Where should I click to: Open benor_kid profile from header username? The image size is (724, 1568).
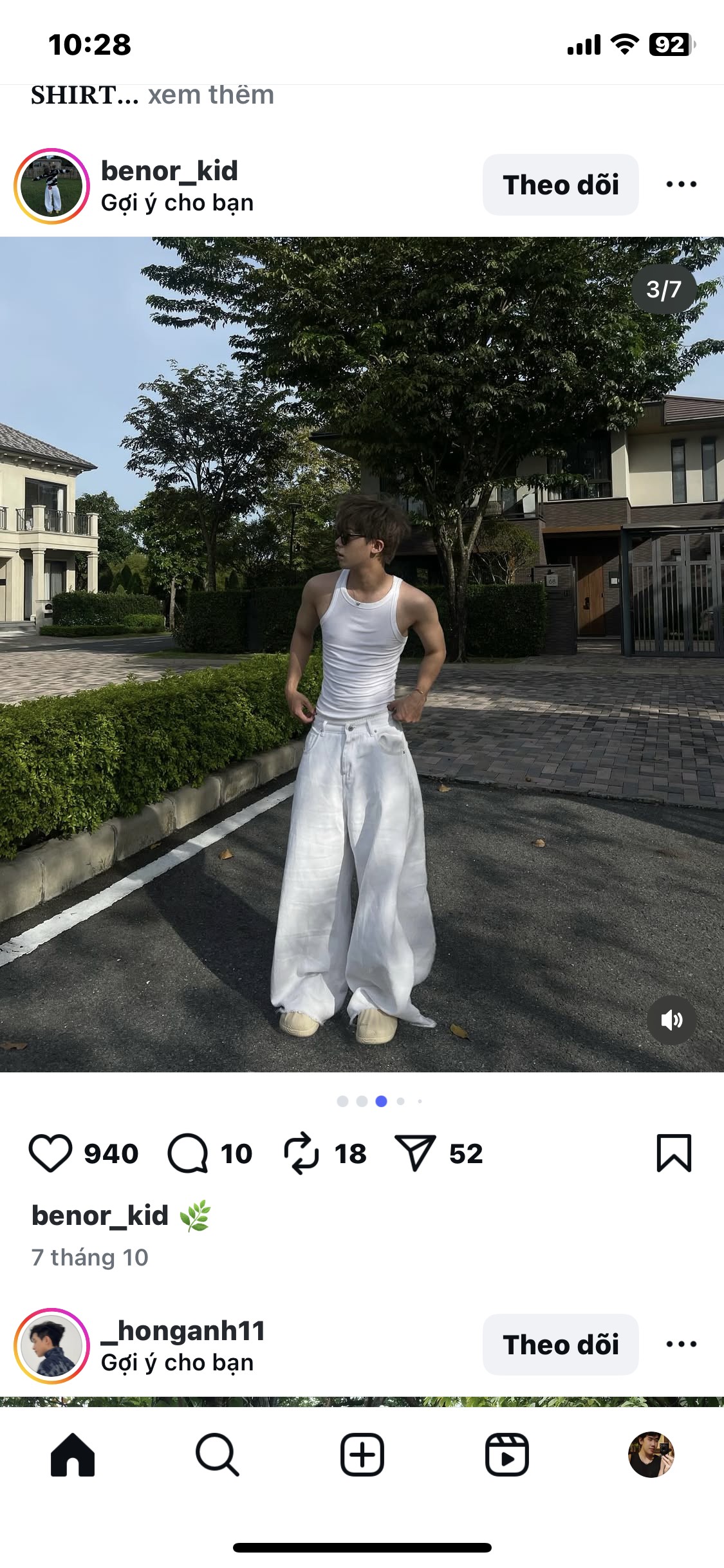[169, 171]
